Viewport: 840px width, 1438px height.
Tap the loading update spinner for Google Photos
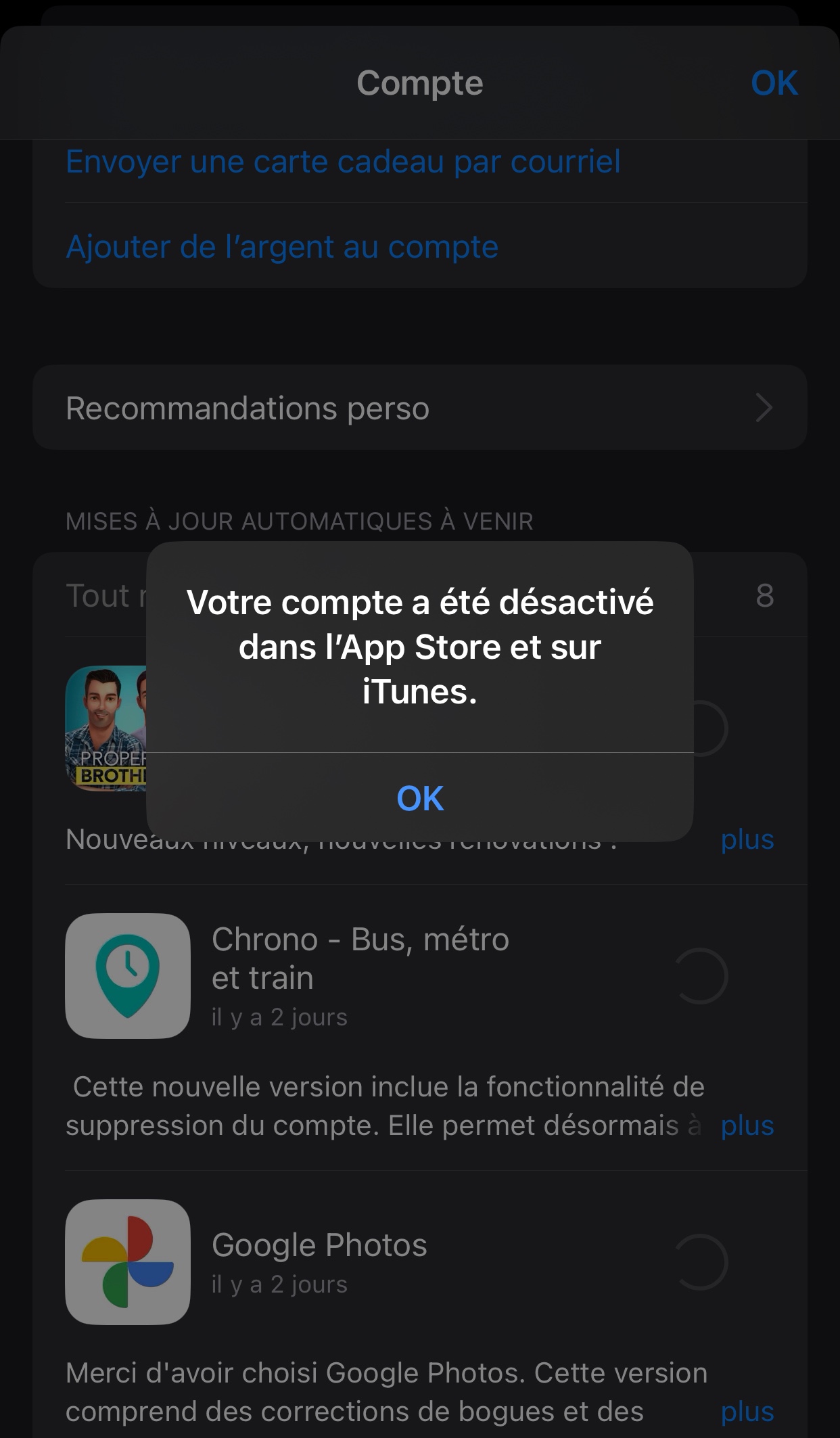pyautogui.click(x=700, y=1262)
